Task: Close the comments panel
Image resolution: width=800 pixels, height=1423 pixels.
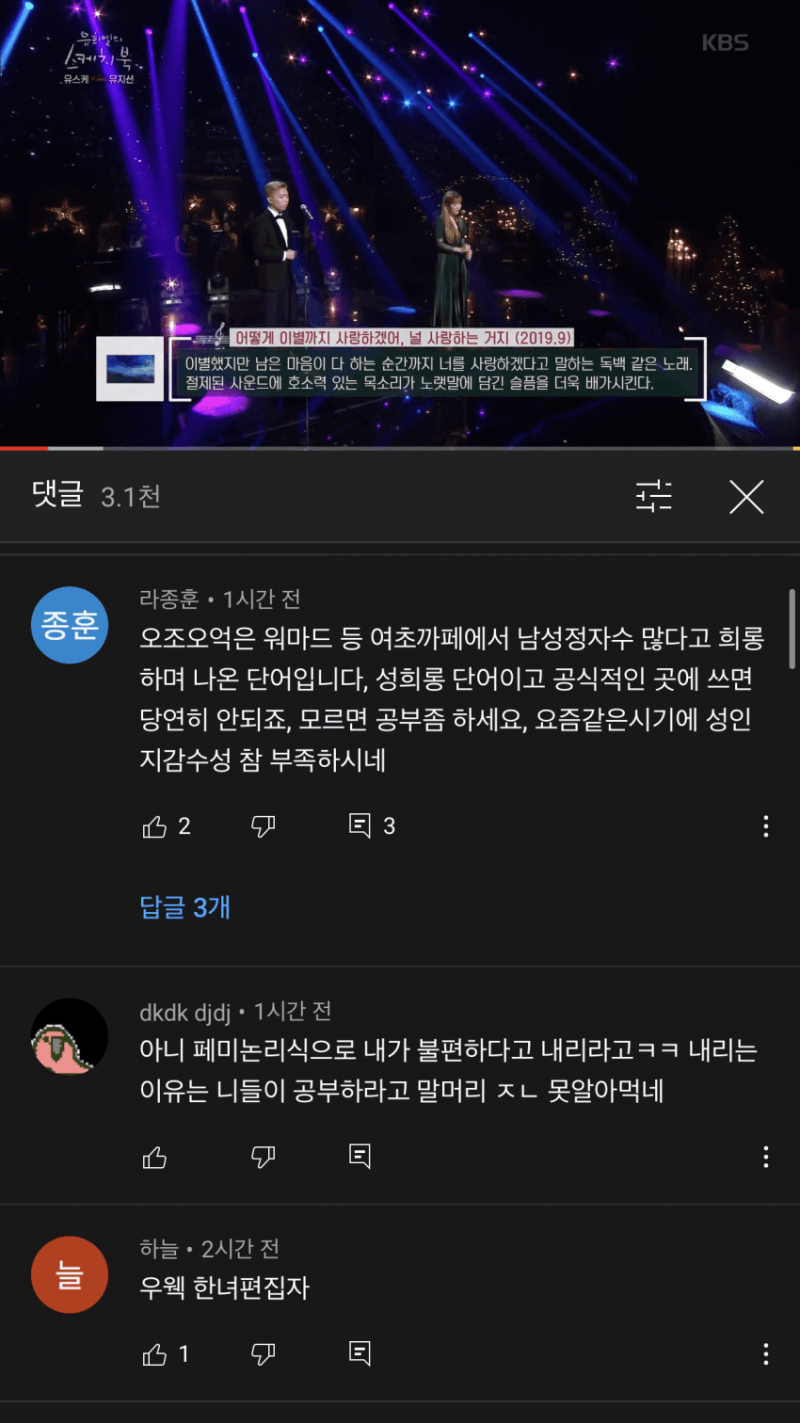Action: (x=746, y=496)
